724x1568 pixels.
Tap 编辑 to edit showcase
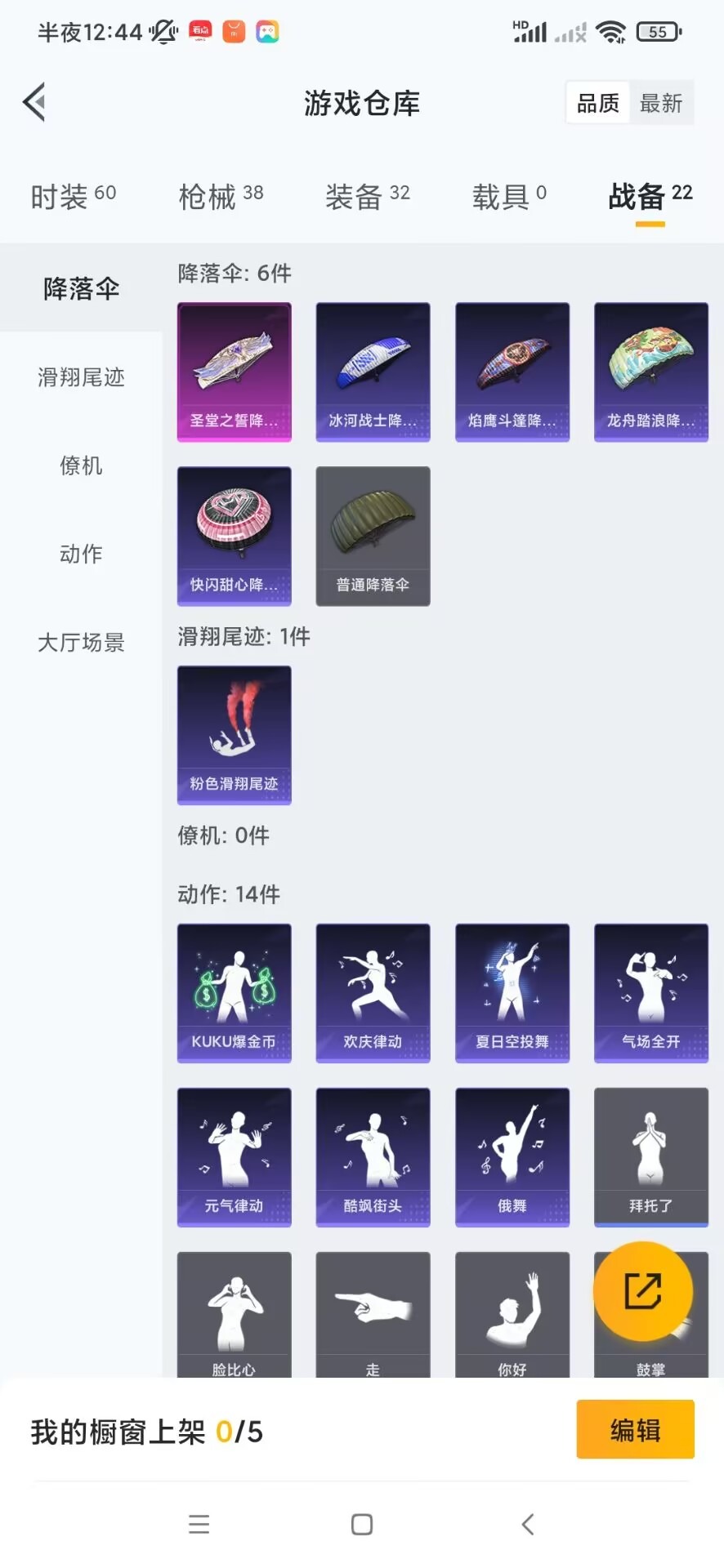pyautogui.click(x=635, y=1430)
